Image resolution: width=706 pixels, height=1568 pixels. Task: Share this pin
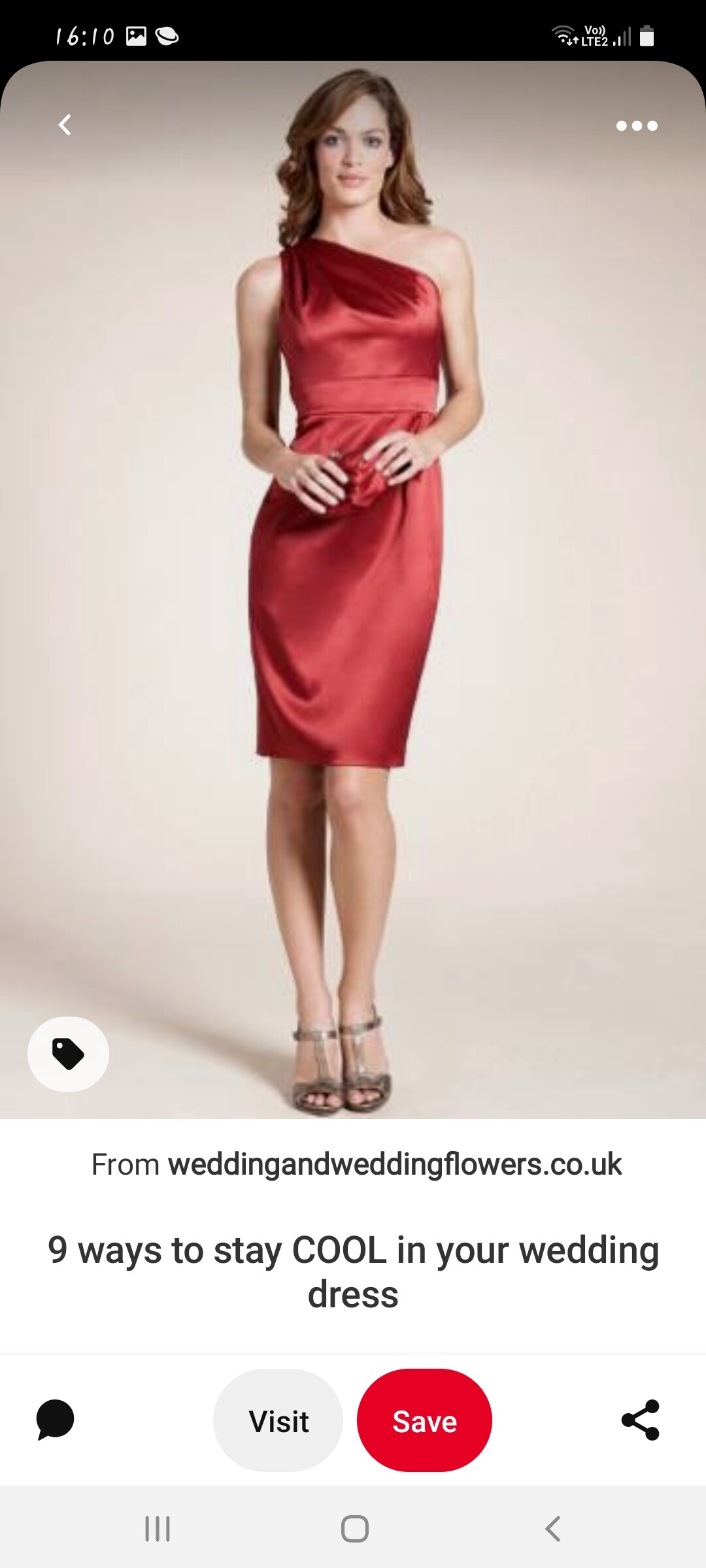pyautogui.click(x=641, y=1420)
